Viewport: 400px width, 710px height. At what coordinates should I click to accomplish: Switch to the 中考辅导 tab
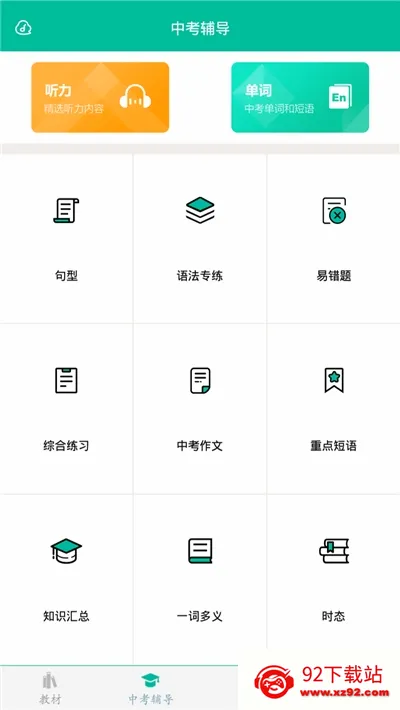[150, 688]
